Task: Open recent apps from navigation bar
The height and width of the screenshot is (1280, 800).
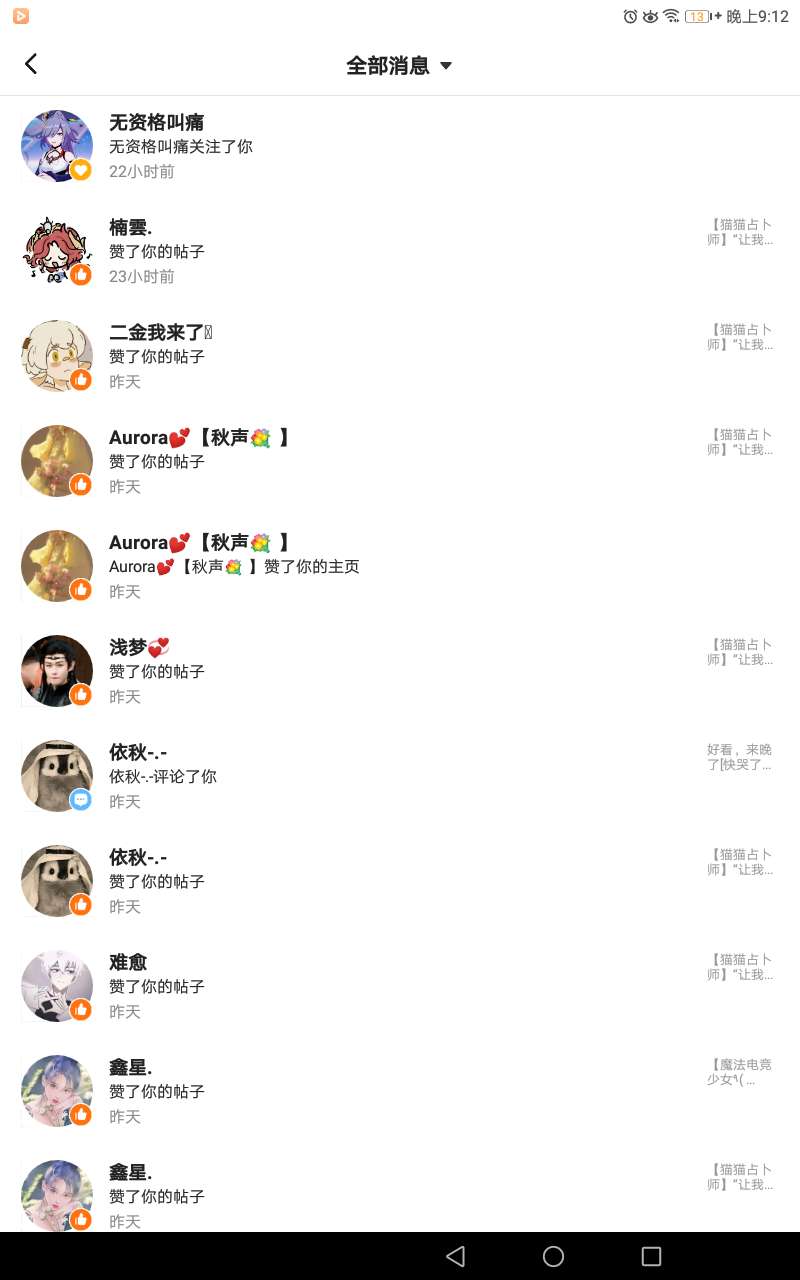Action: pyautogui.click(x=651, y=1256)
